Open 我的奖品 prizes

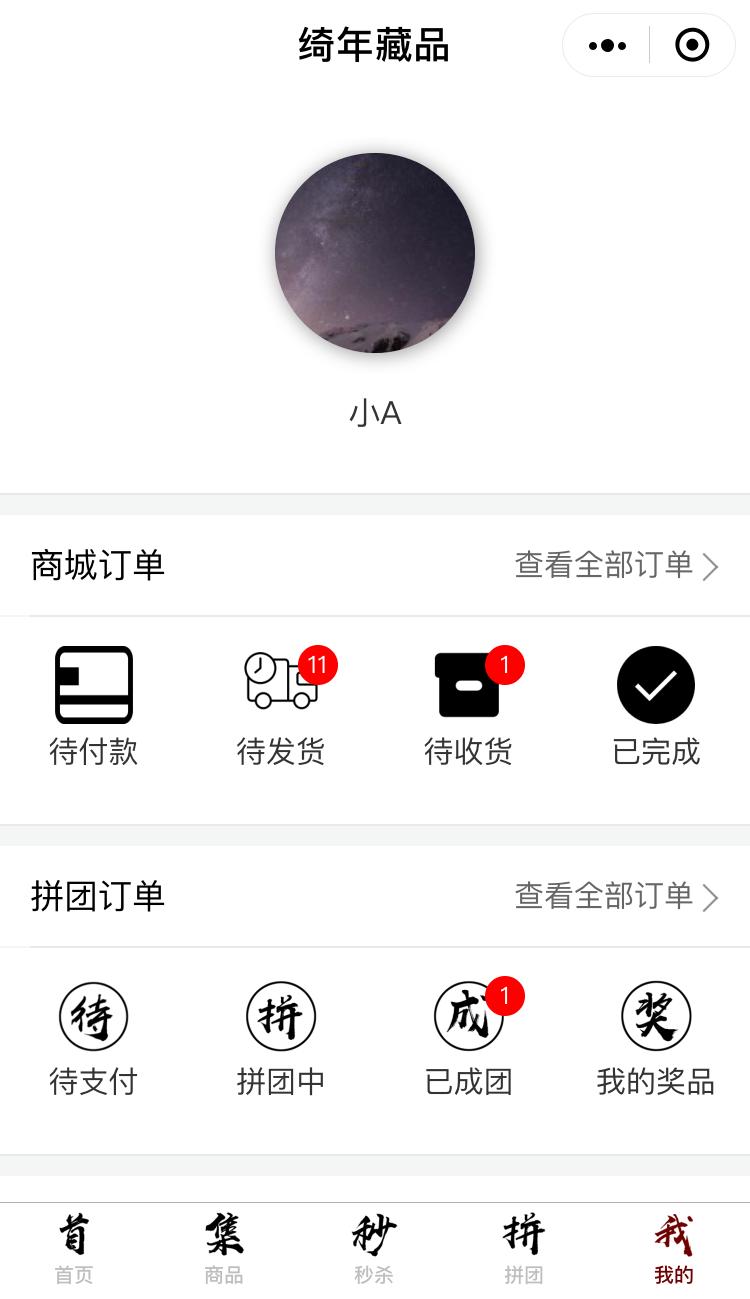coord(656,1039)
